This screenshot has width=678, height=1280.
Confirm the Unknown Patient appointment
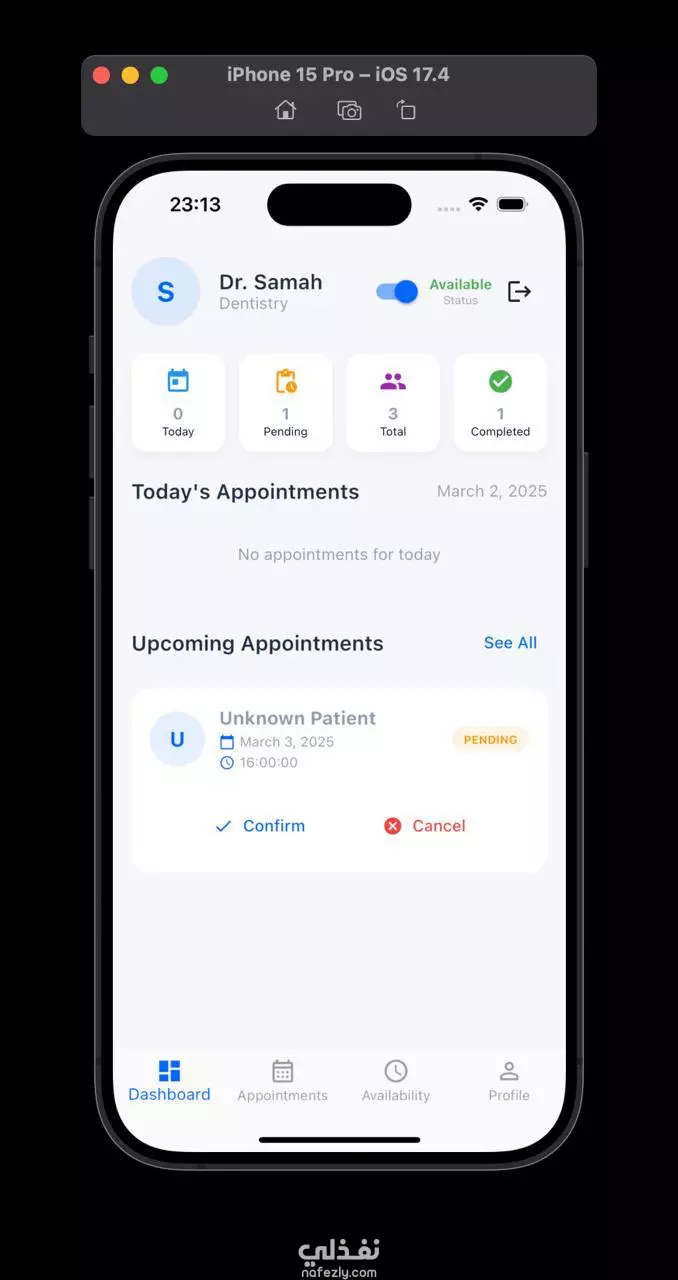(260, 826)
